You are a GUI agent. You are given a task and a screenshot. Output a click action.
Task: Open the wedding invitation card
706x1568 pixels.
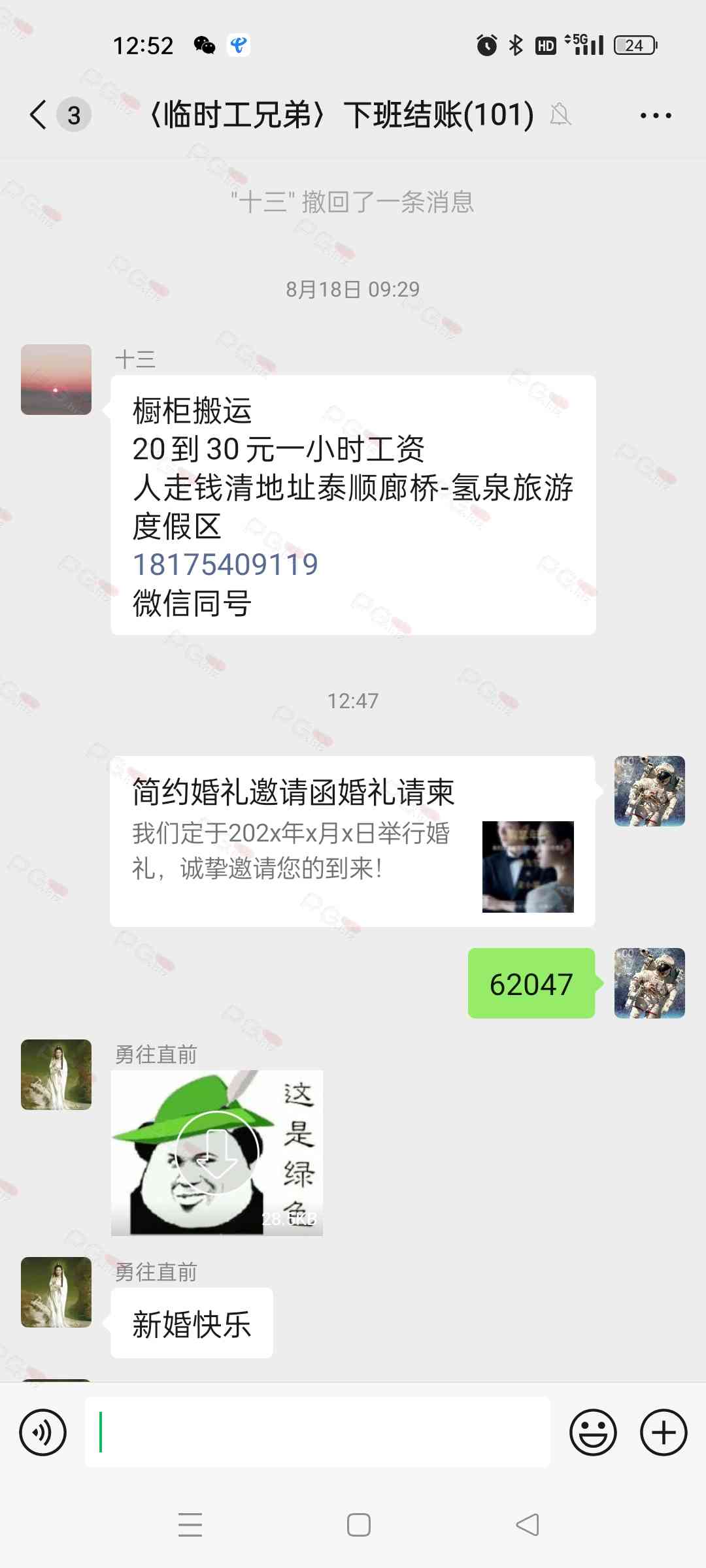[352, 841]
